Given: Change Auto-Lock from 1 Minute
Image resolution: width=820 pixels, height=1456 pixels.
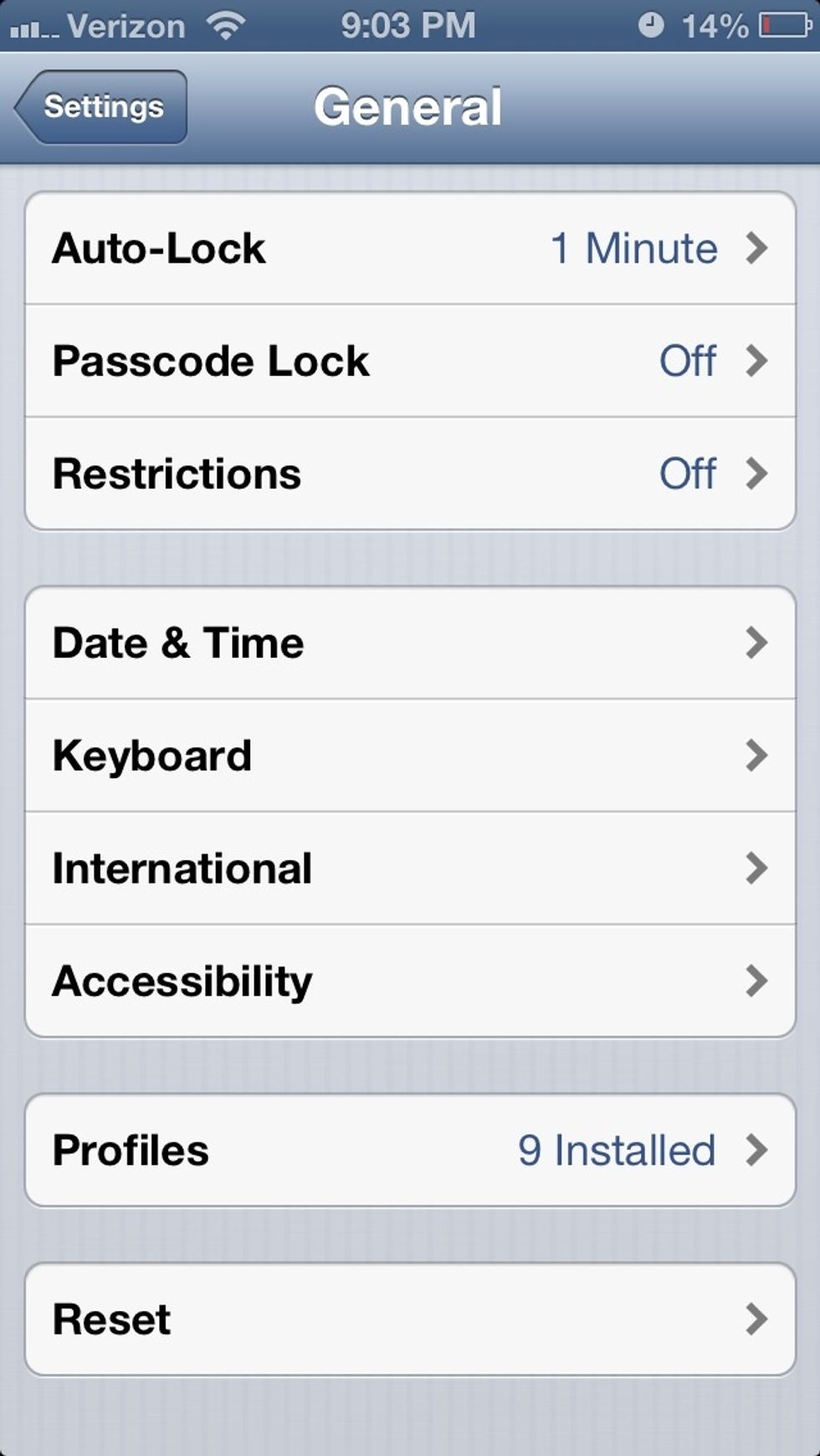Looking at the screenshot, I should [x=633, y=248].
